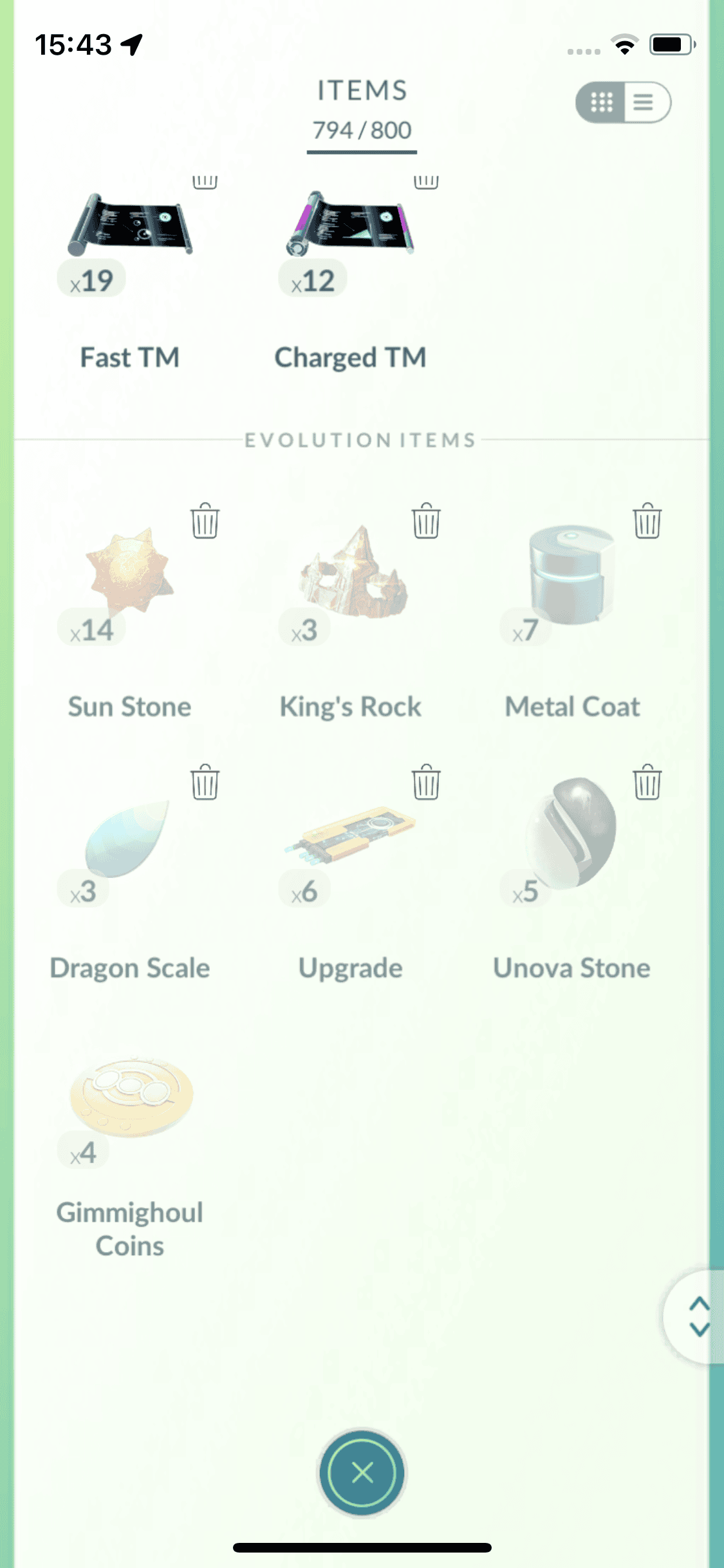Select the Unova Stone item
The image size is (724, 1568).
[571, 834]
